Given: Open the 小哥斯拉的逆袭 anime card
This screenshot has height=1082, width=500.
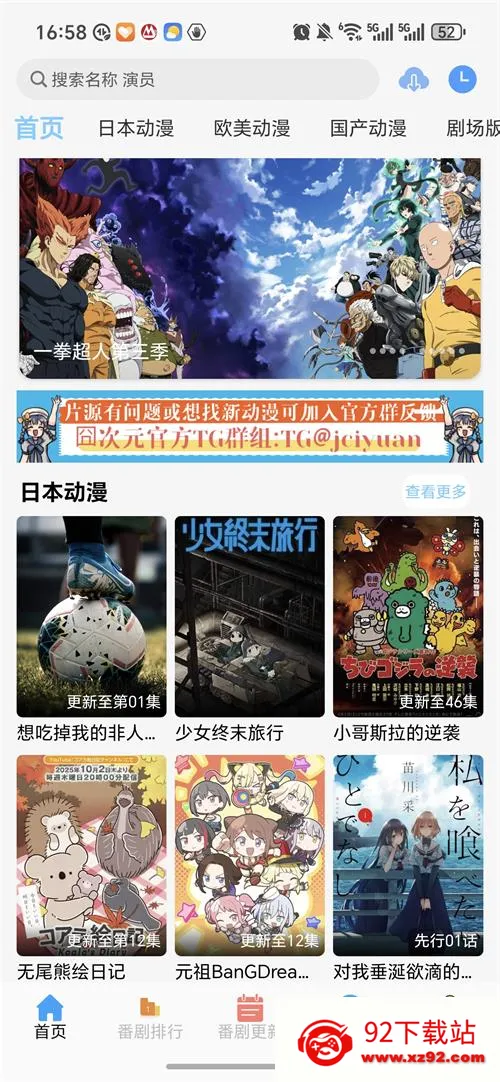Looking at the screenshot, I should coord(408,630).
